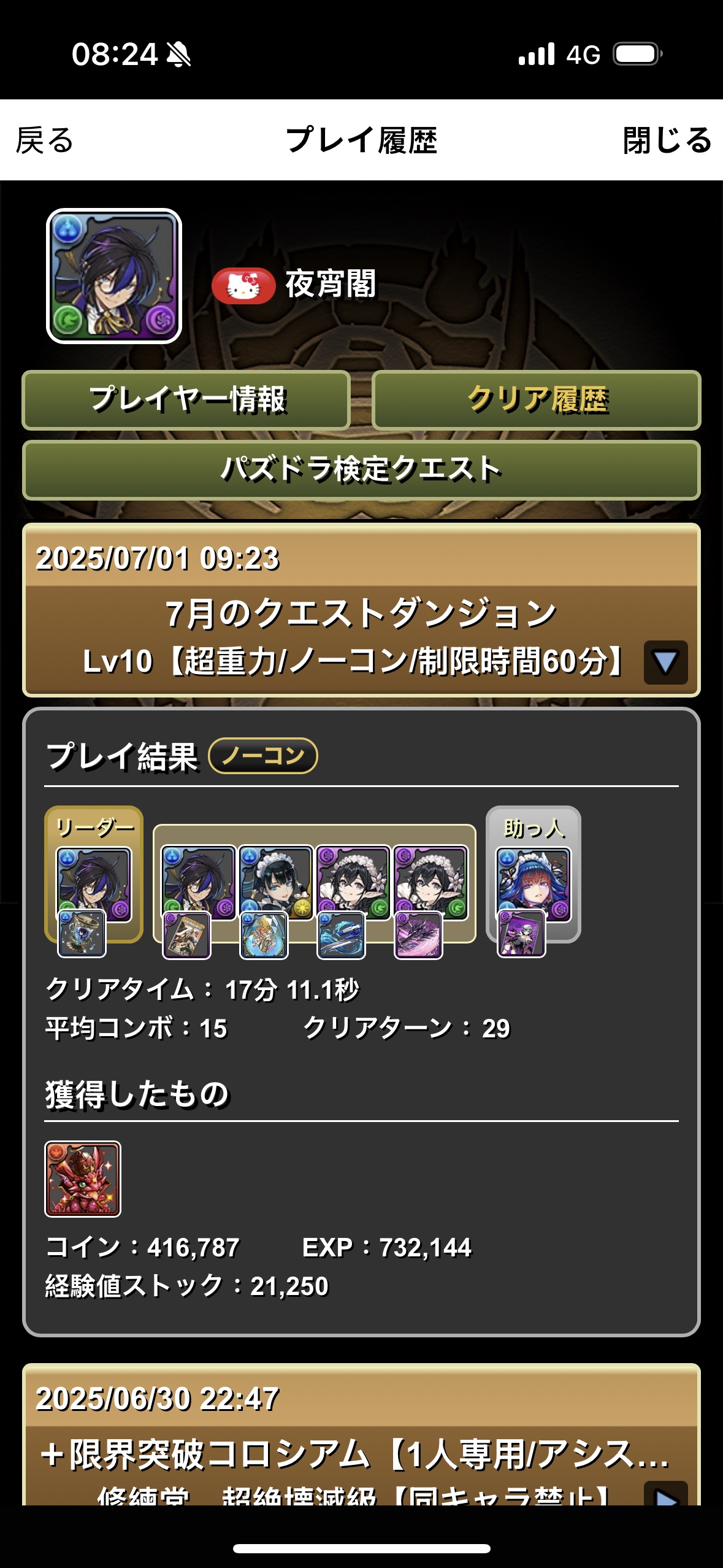Inspect the obtained red dragon reward
This screenshot has height=1568, width=723.
[x=83, y=1178]
